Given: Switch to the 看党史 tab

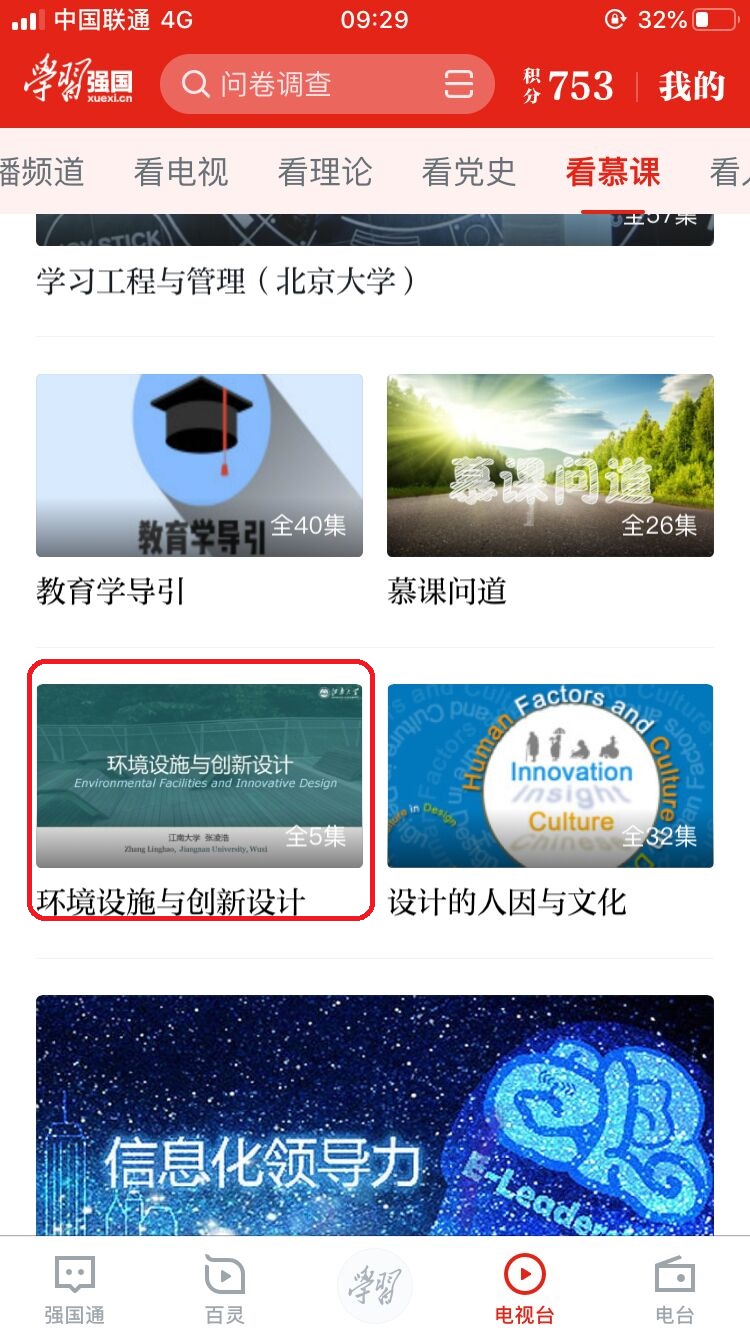Looking at the screenshot, I should 469,172.
